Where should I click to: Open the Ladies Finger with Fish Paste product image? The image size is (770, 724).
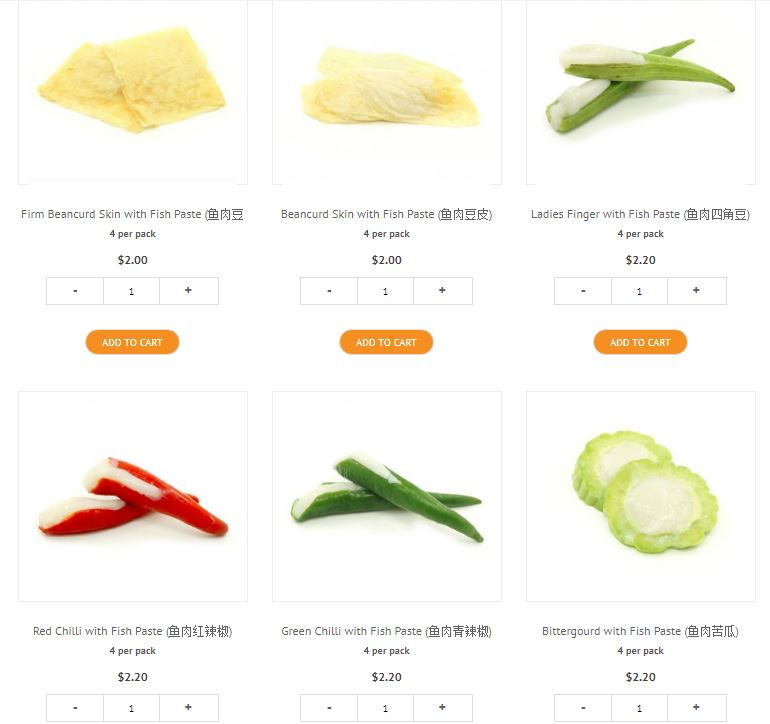(x=641, y=90)
